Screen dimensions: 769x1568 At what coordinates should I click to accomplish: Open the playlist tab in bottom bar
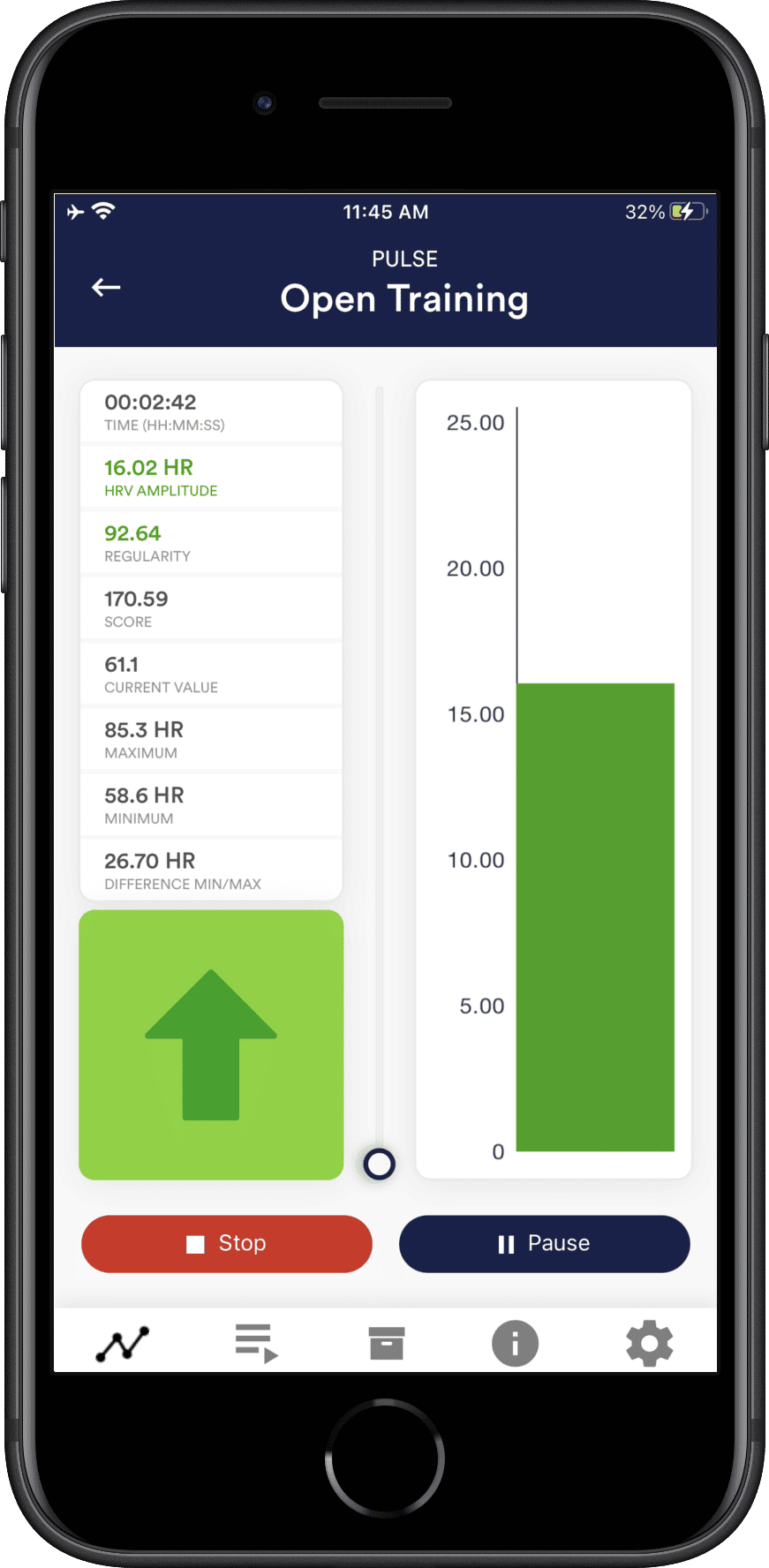tap(256, 1343)
